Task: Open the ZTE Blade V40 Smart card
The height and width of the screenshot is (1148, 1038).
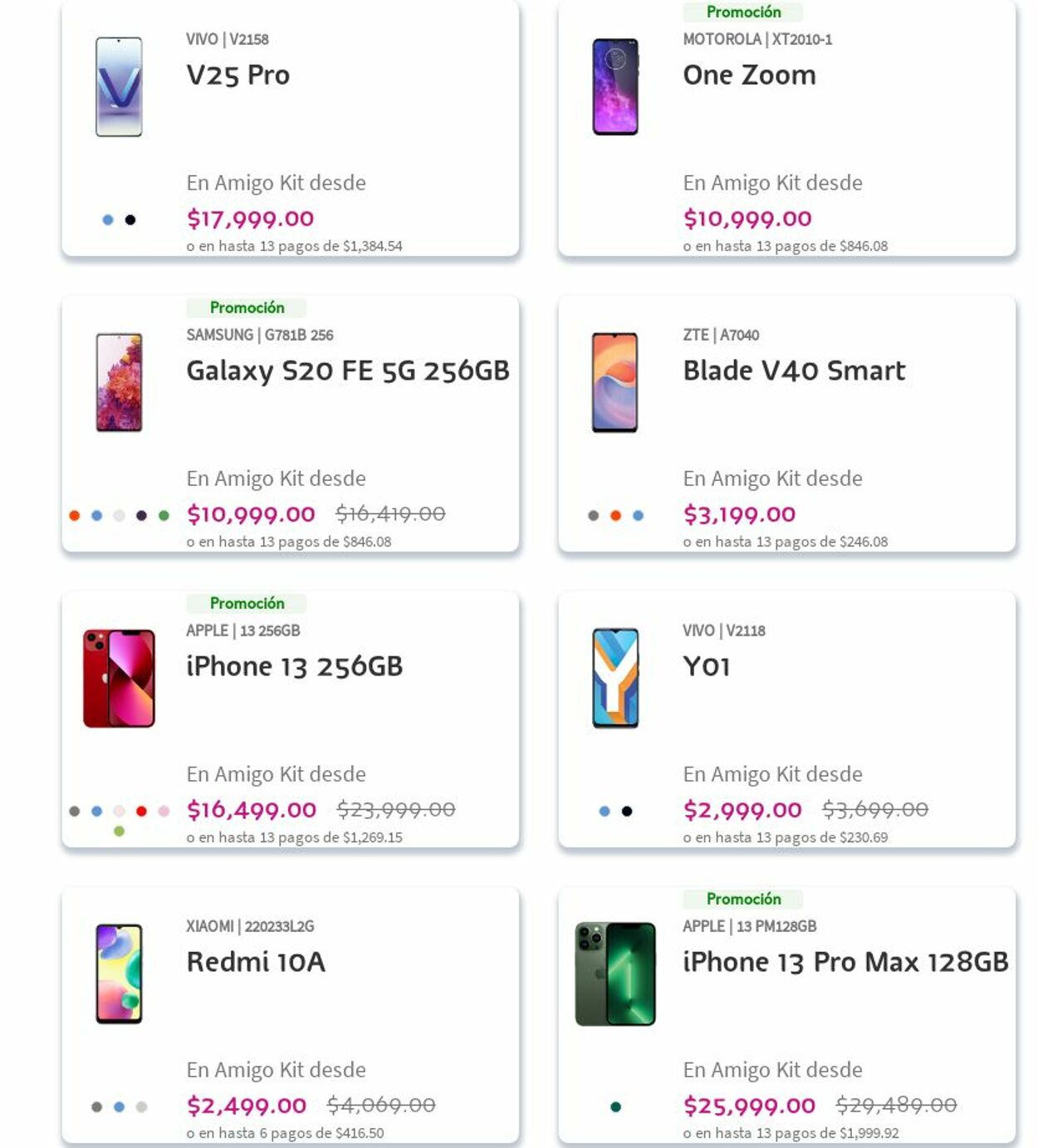Action: coord(794,370)
